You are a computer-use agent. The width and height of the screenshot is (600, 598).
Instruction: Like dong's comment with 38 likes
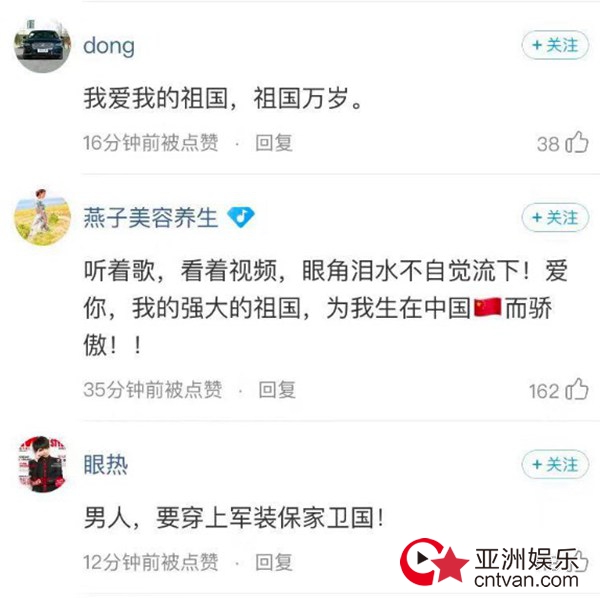pyautogui.click(x=577, y=143)
